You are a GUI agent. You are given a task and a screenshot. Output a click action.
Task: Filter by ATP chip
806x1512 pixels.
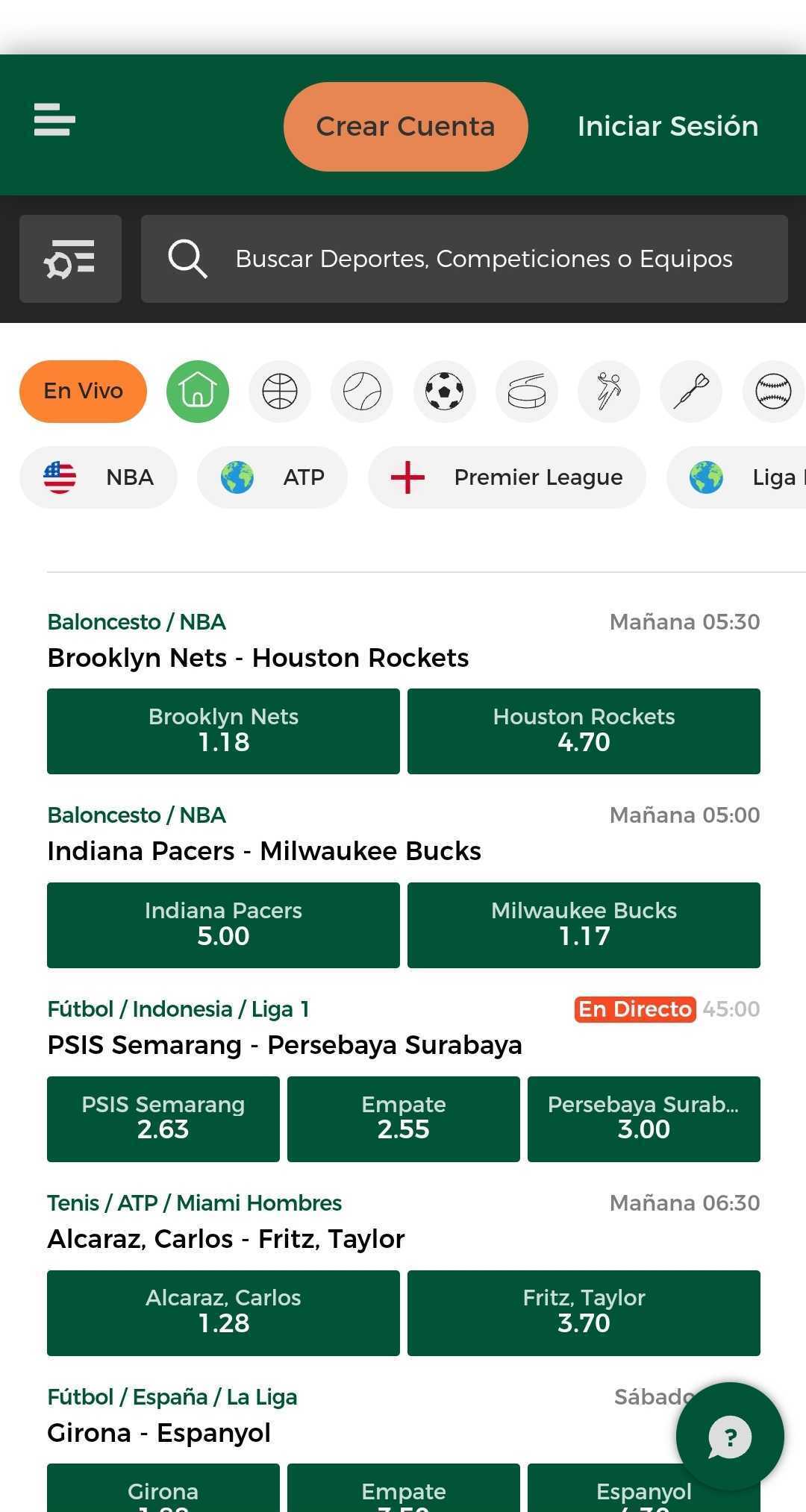(272, 477)
